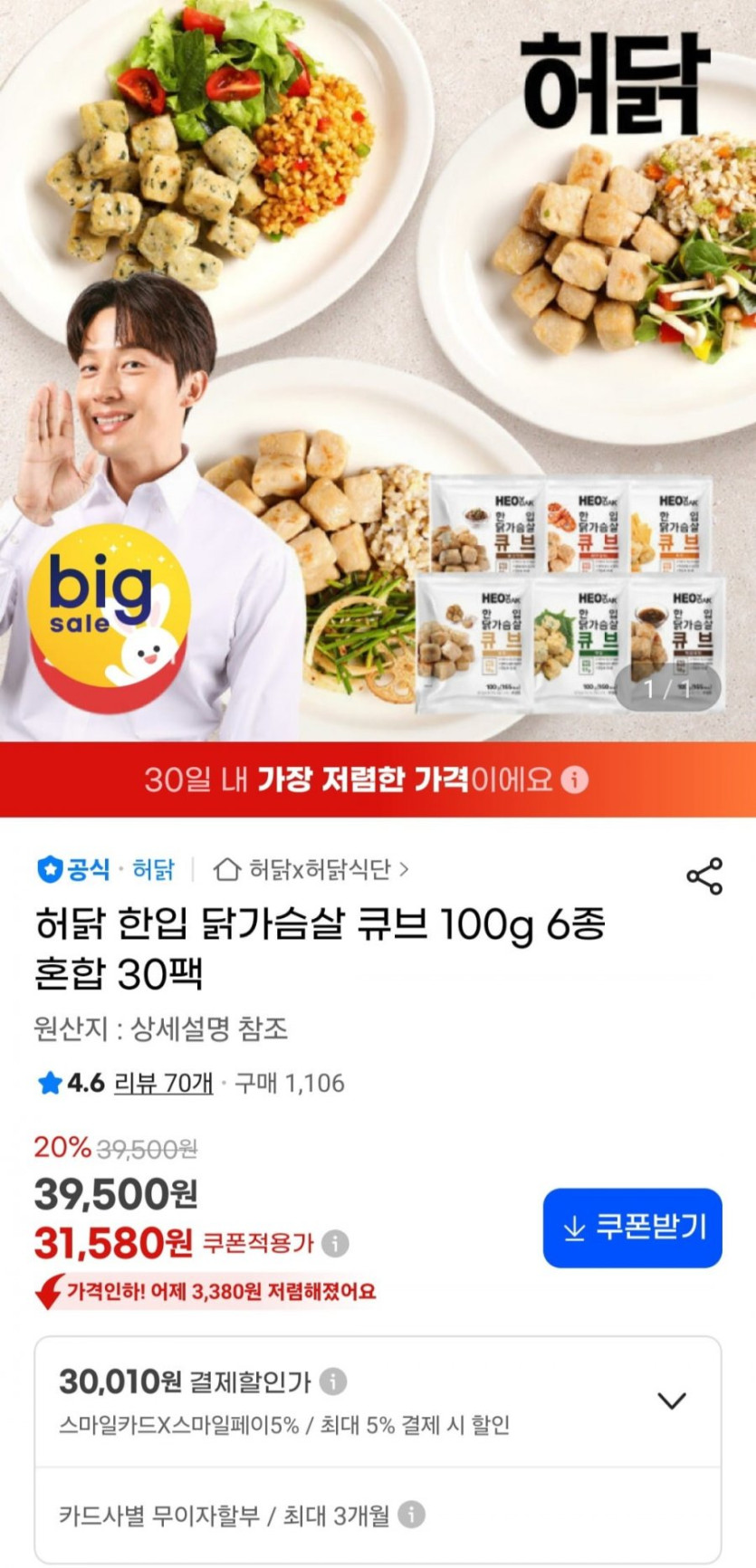756x1568 pixels.
Task: Expand the 결제할인가 payment discount details
Action: [x=671, y=1401]
